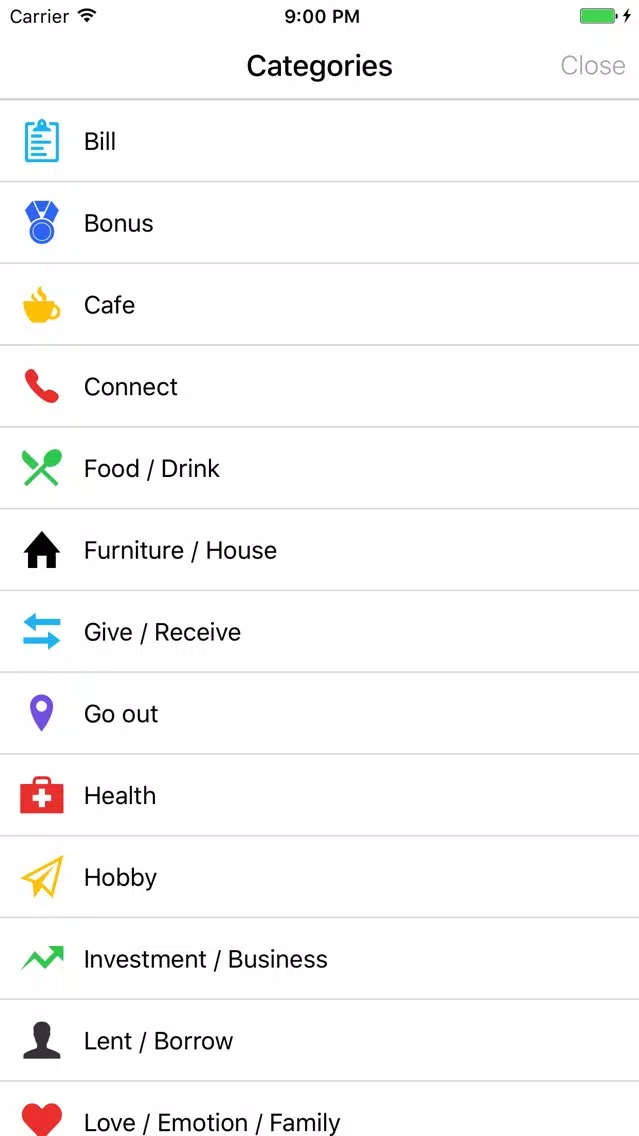This screenshot has height=1136, width=639.
Task: Select the Health category
Action: point(320,796)
